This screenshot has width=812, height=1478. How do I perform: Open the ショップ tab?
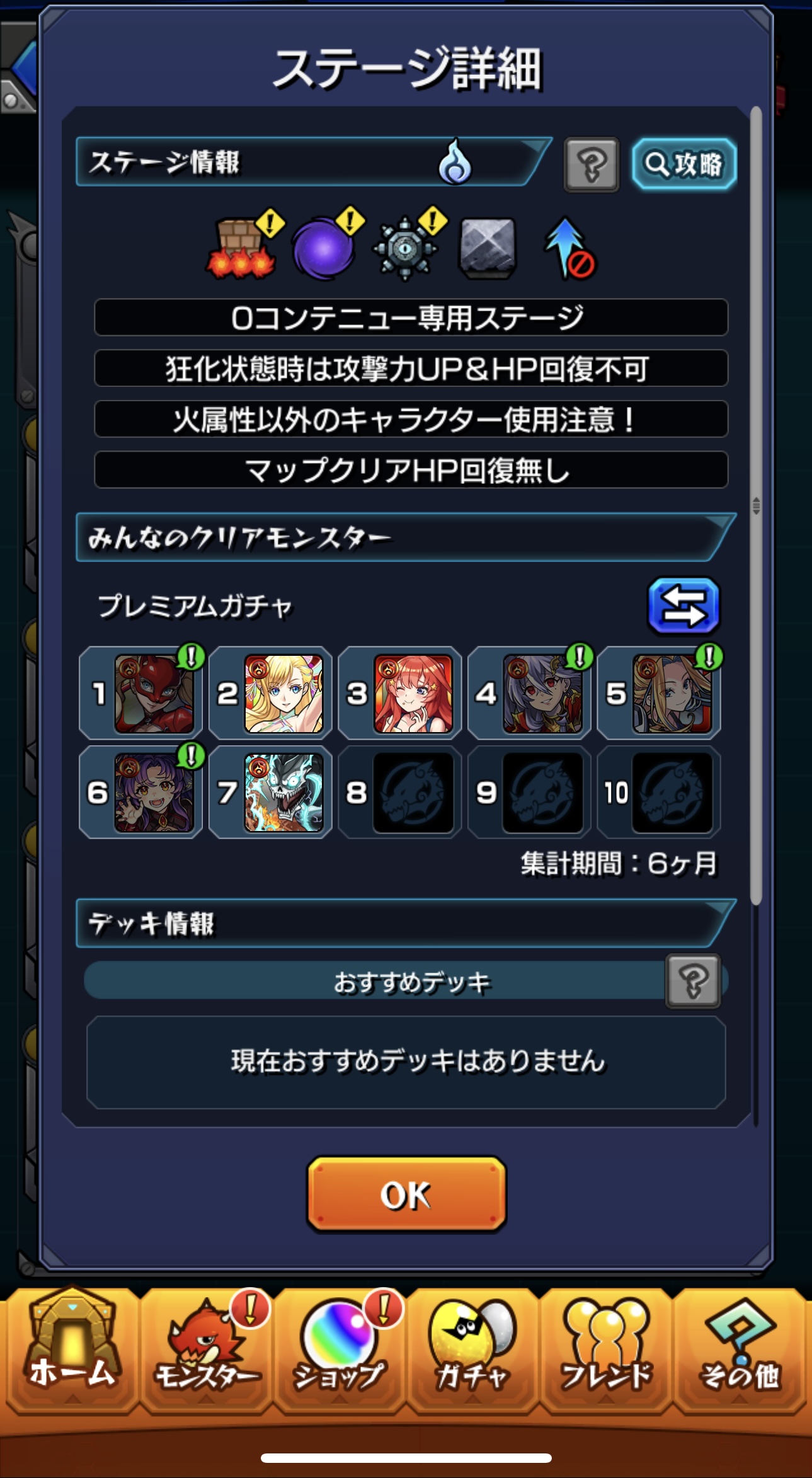tap(340, 1348)
